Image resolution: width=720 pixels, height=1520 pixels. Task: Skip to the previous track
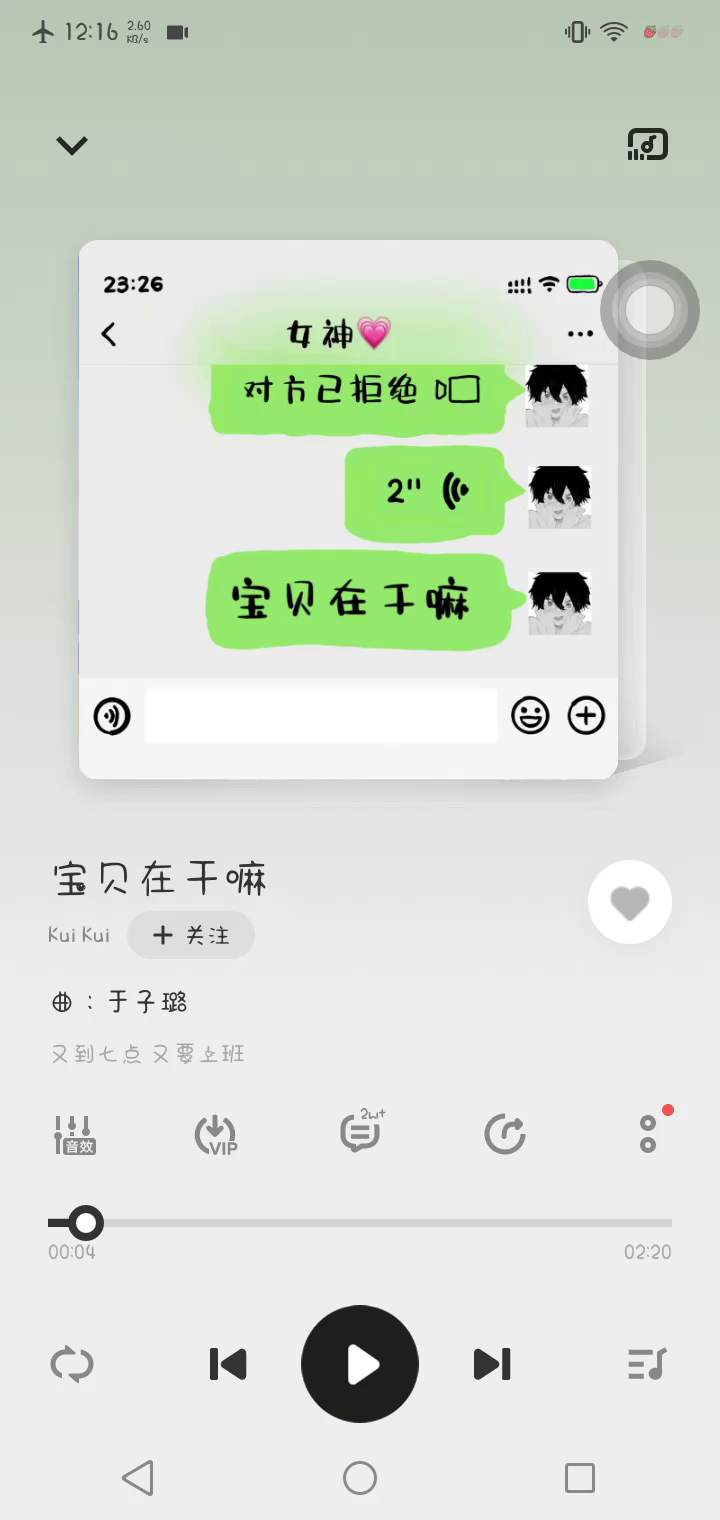click(x=228, y=1364)
